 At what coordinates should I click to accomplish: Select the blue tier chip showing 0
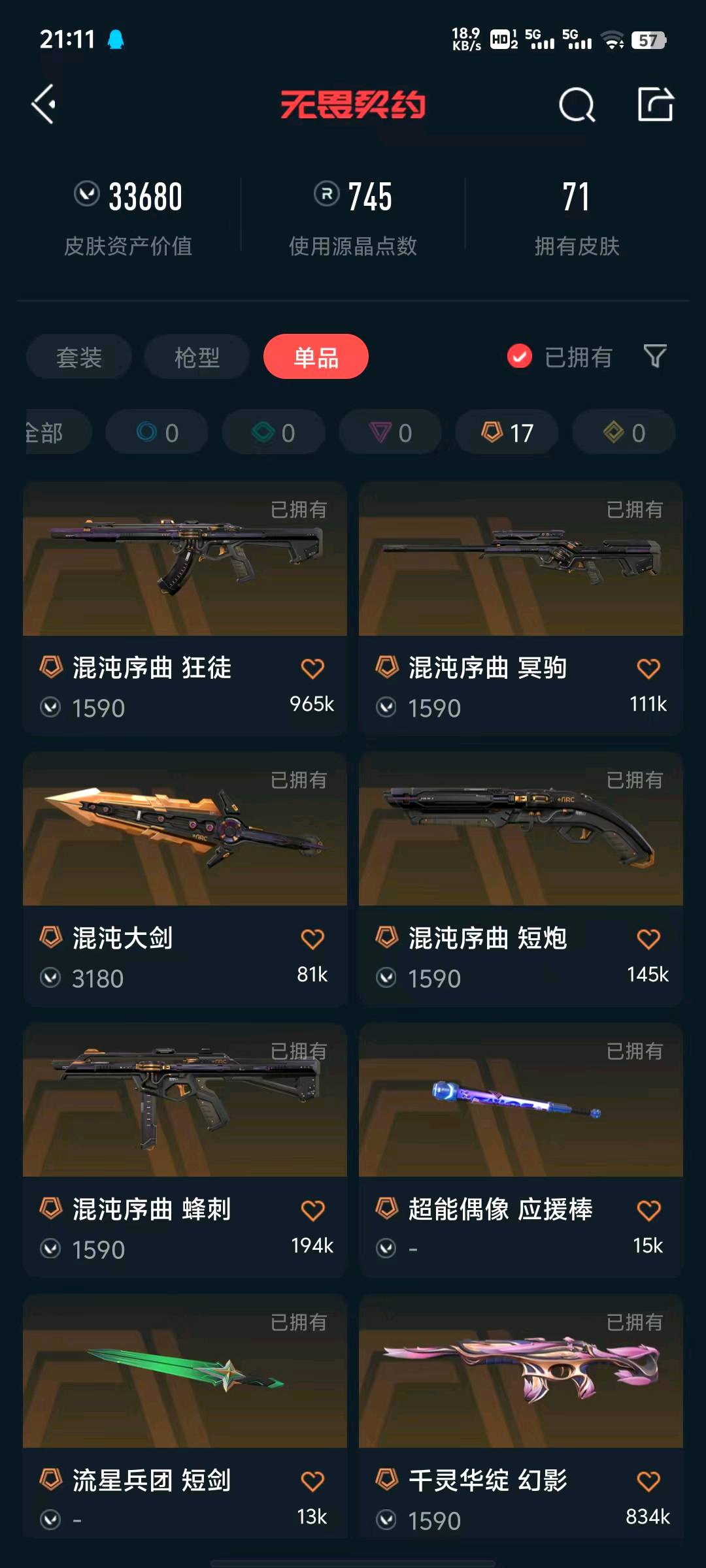point(157,433)
